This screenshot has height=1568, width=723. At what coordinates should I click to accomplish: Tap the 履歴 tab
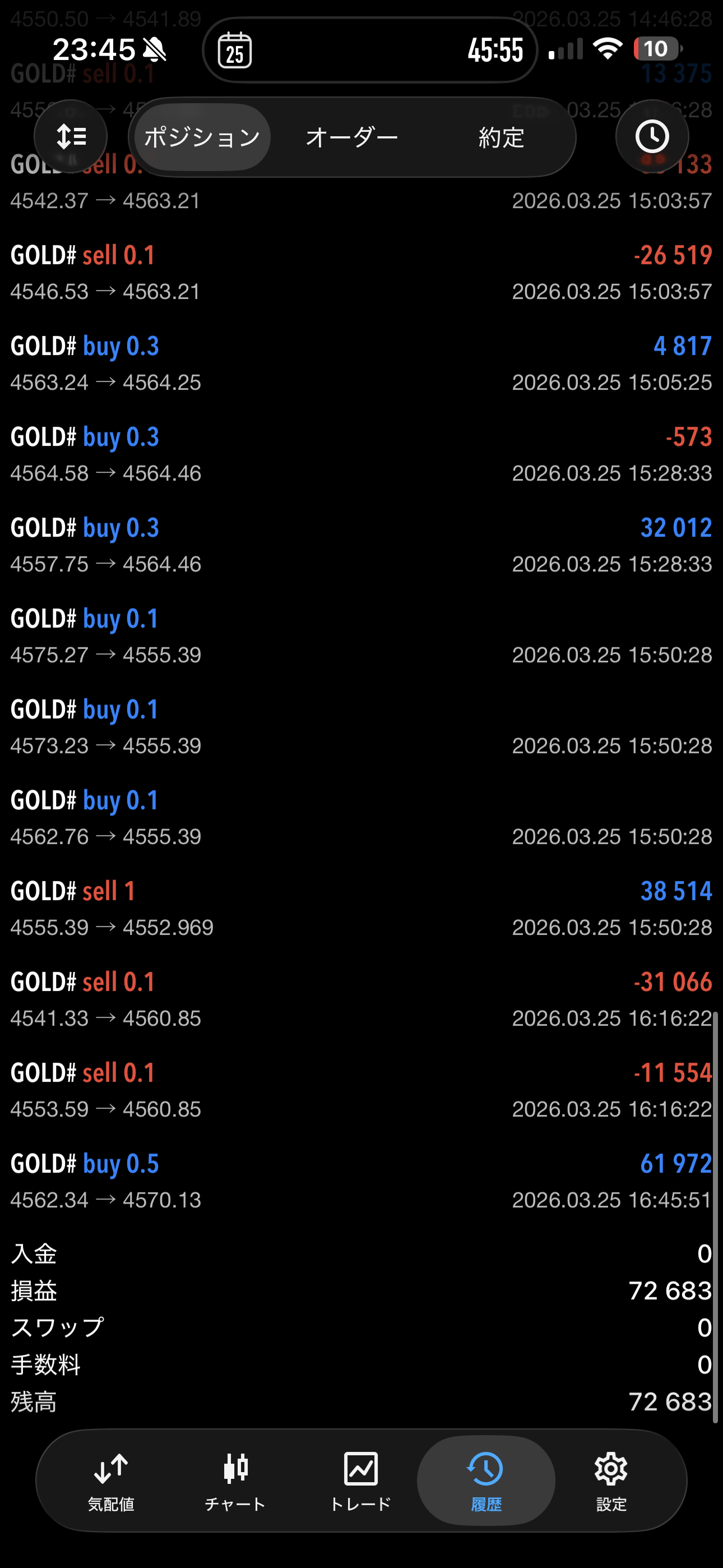pos(486,1481)
